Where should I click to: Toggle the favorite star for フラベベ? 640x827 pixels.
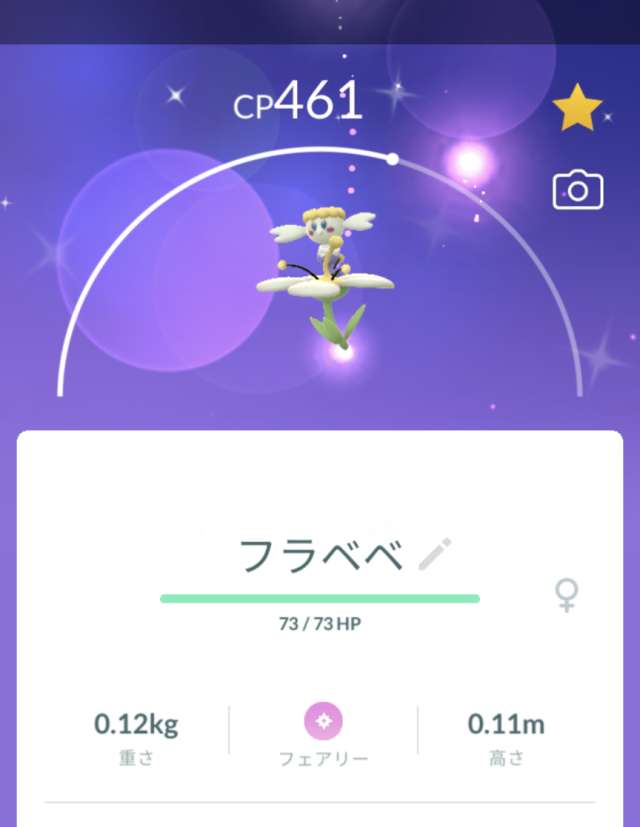point(577,108)
